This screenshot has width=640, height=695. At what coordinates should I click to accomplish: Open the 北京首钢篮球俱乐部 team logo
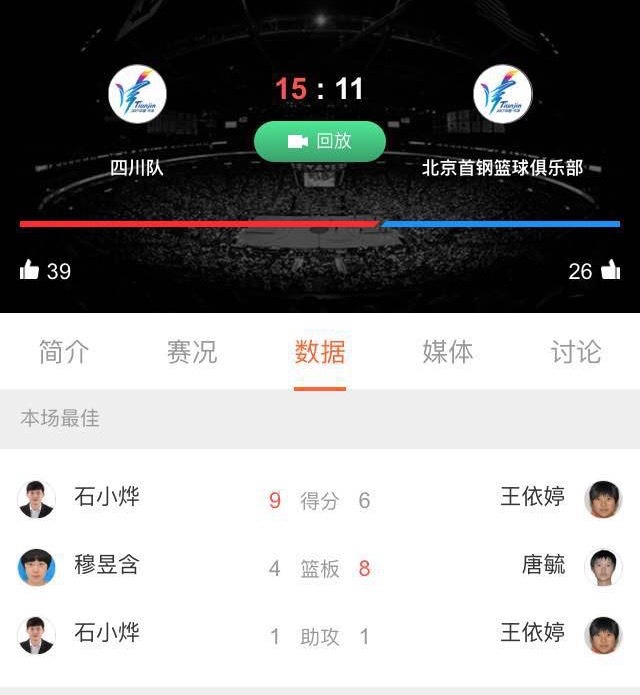tap(502, 94)
